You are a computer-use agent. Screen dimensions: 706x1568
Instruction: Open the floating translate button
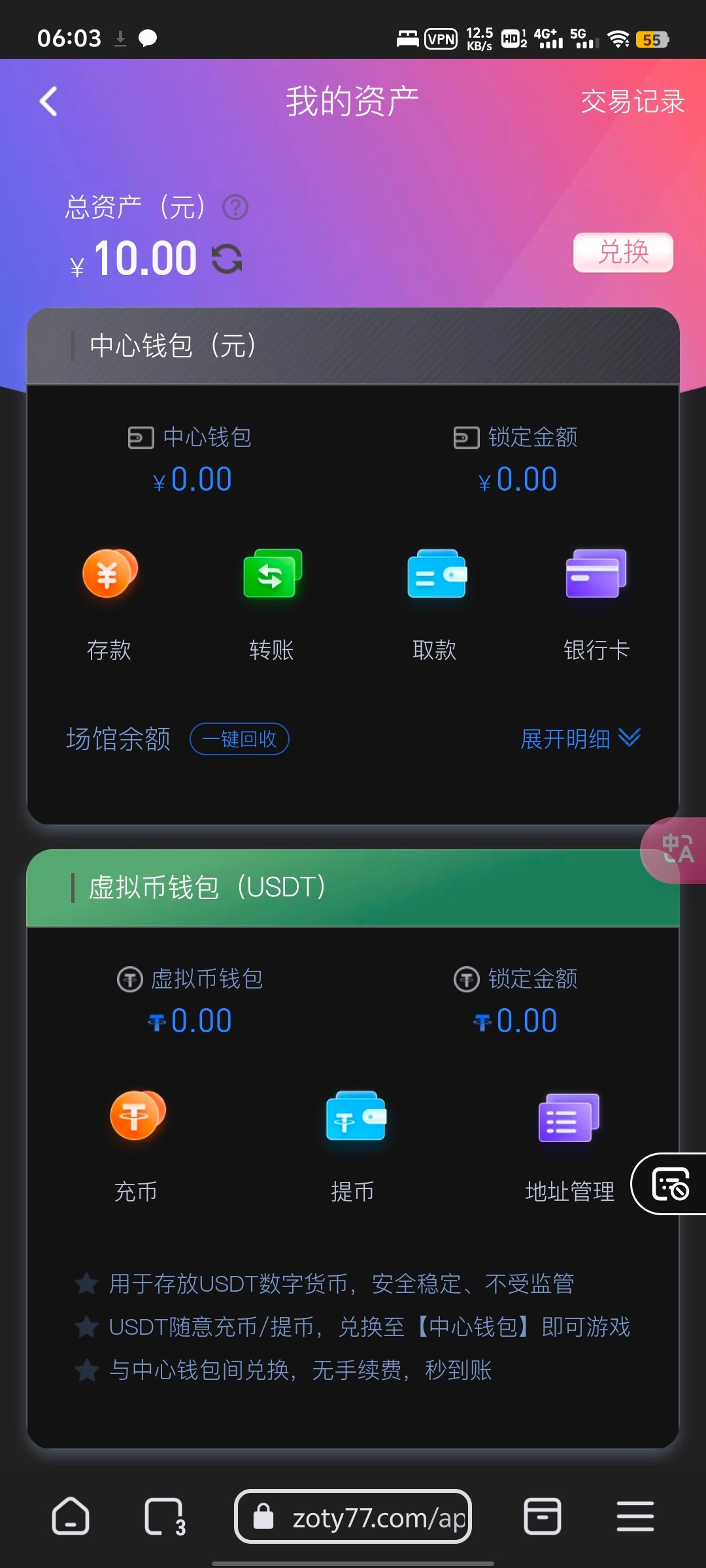click(x=675, y=850)
